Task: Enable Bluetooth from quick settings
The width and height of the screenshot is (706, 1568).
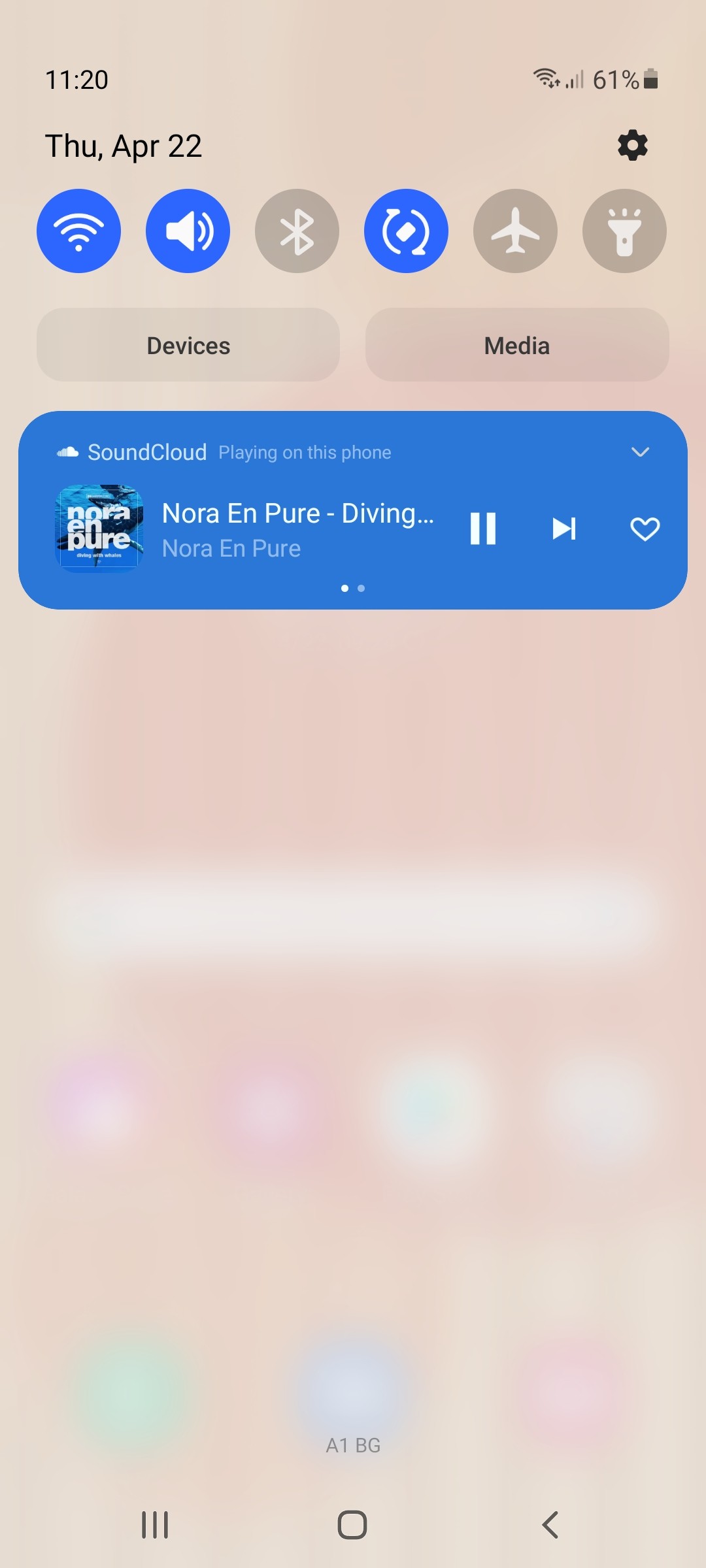Action: coord(297,231)
